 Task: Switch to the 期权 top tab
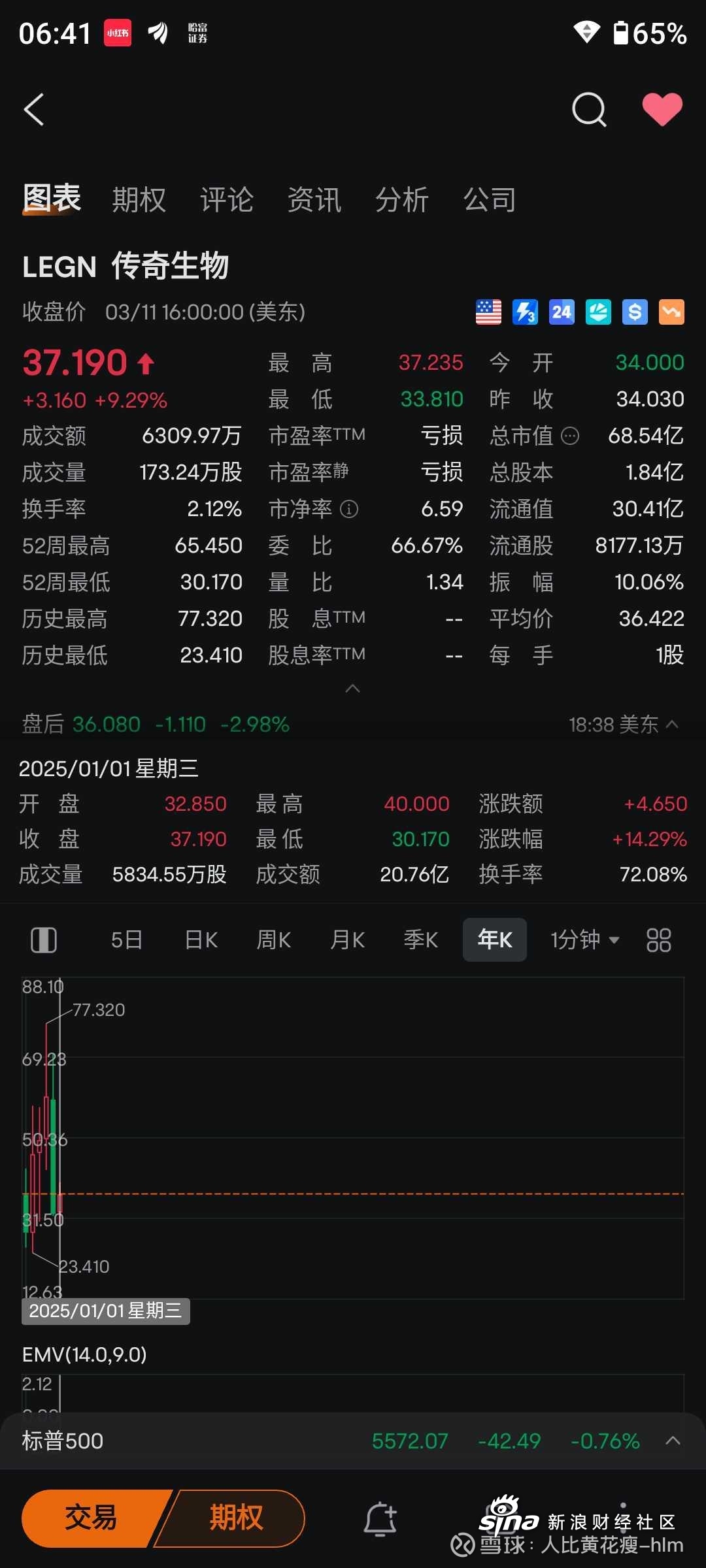(x=139, y=199)
